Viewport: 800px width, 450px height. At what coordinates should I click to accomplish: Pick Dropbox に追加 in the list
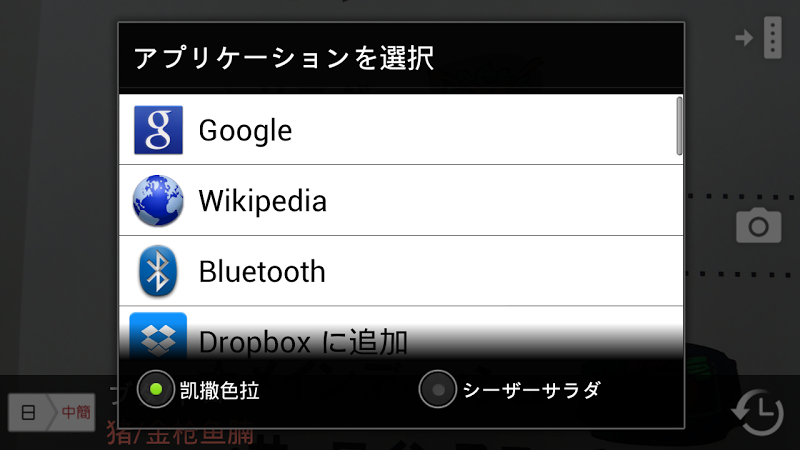(400, 340)
